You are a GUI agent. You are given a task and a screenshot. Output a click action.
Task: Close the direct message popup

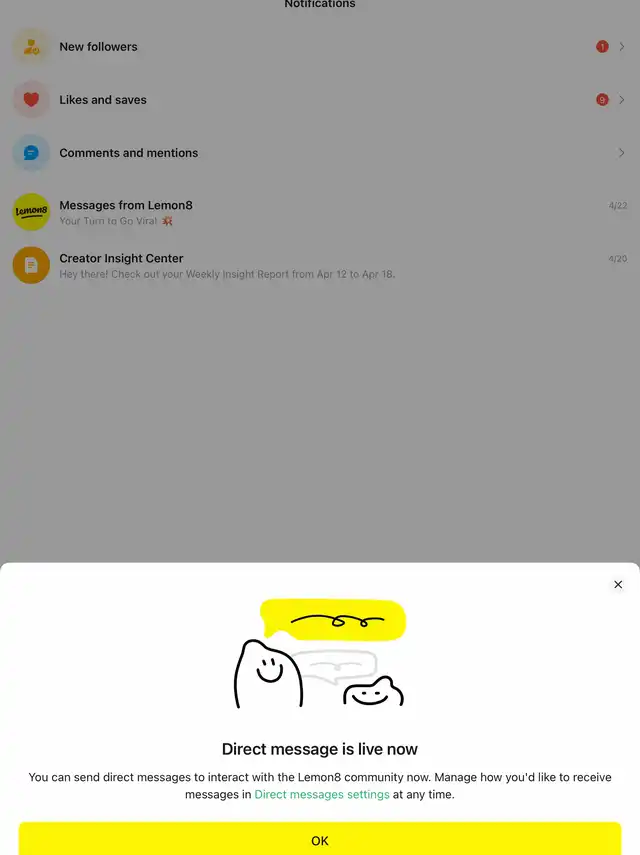(x=618, y=584)
